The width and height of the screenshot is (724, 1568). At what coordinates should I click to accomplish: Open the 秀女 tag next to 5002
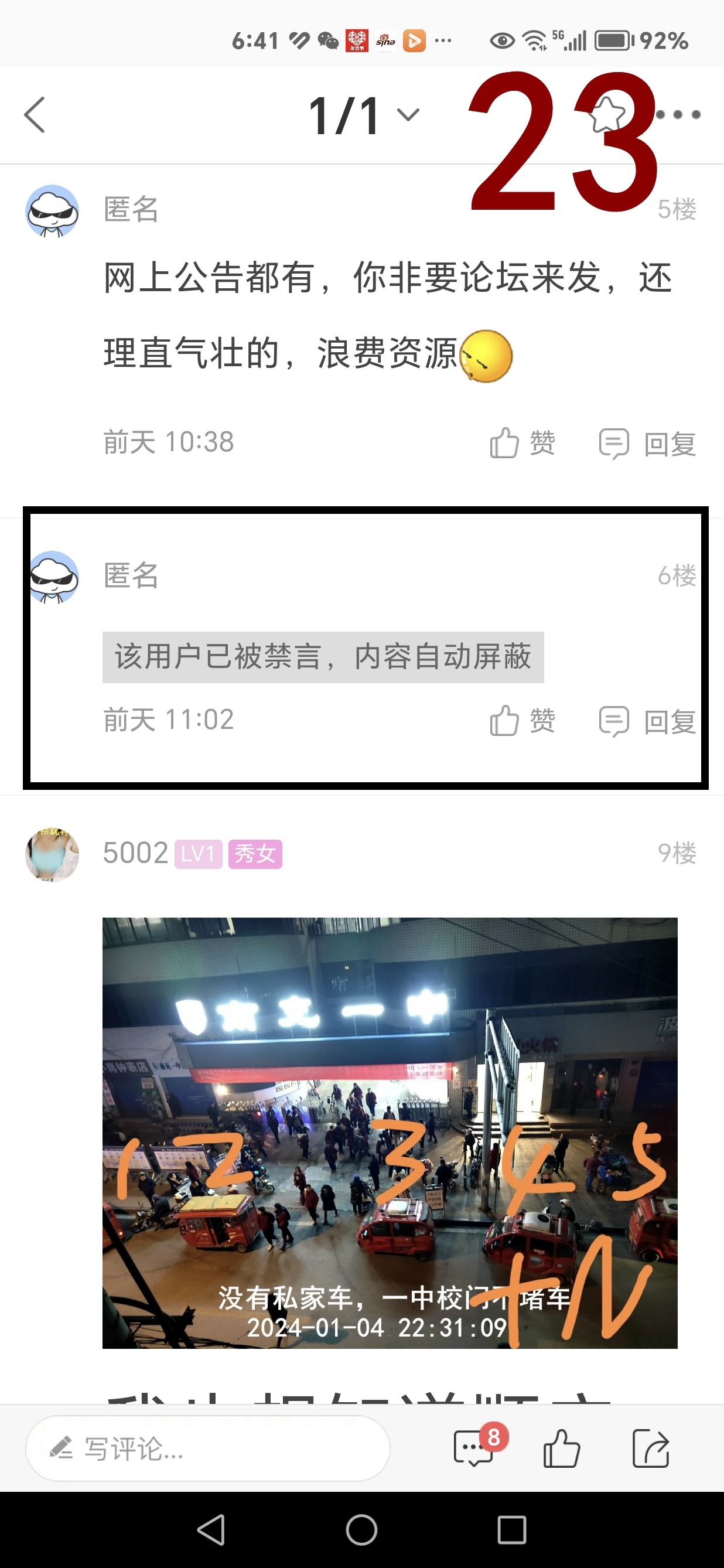(255, 852)
